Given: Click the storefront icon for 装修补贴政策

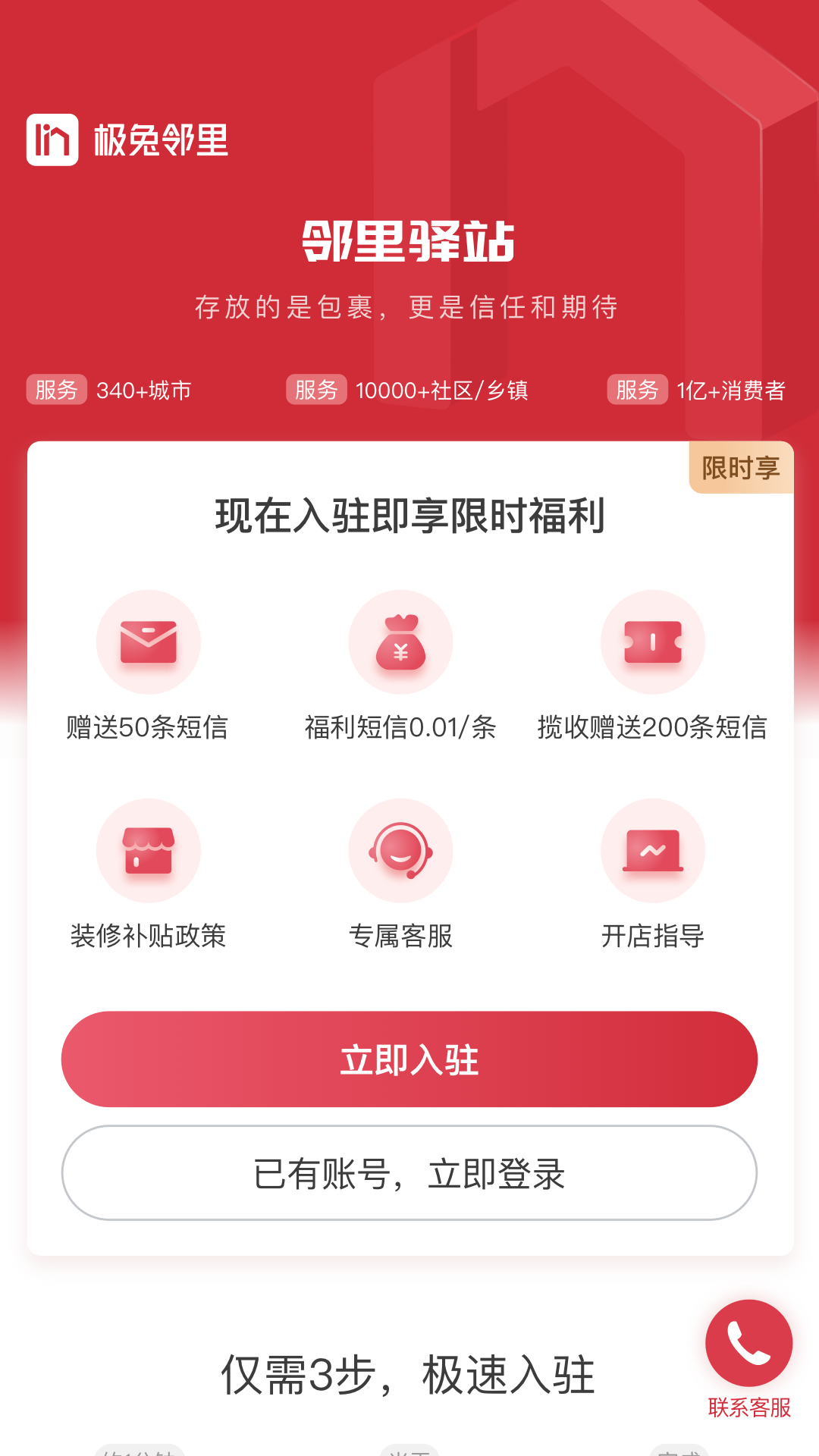Looking at the screenshot, I should (x=149, y=851).
